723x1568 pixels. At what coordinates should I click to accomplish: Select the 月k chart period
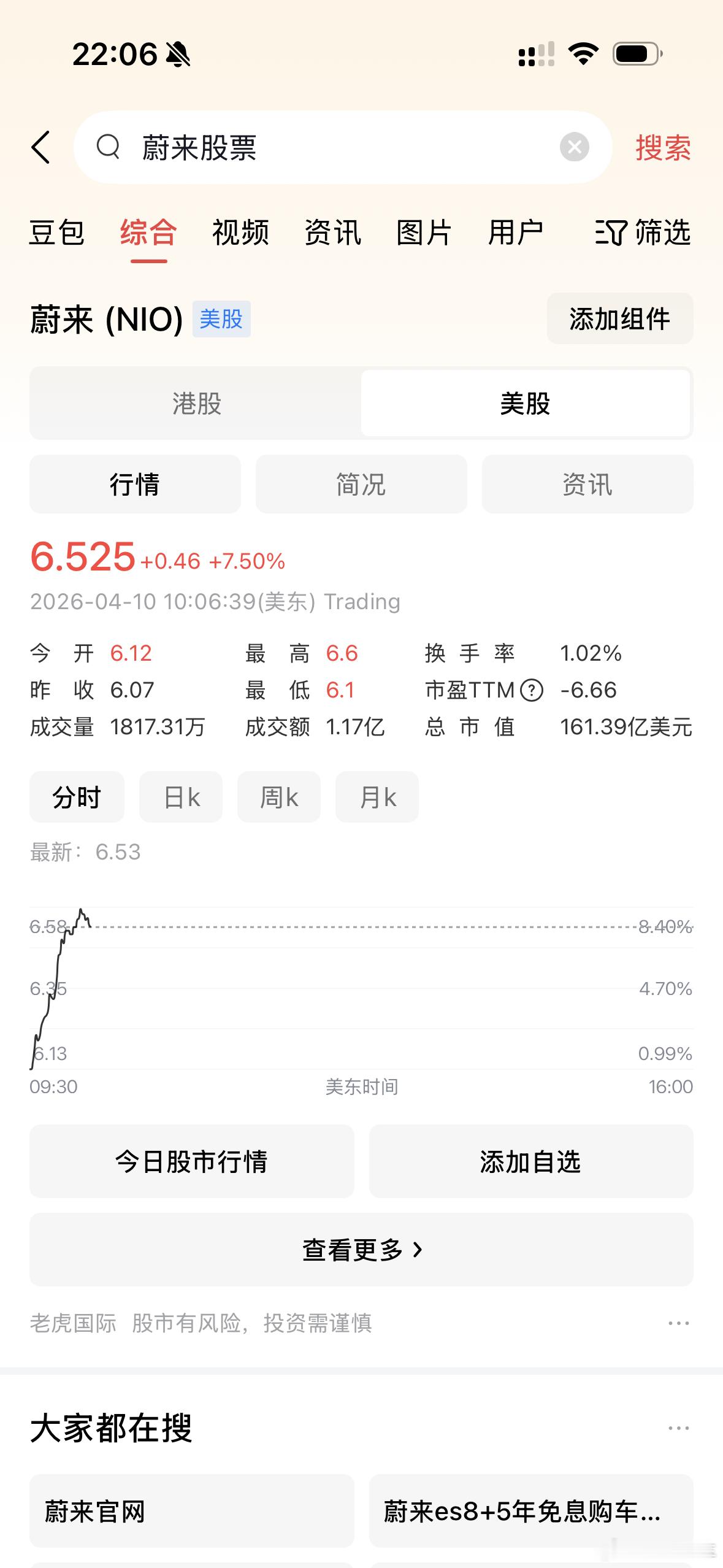coord(377,796)
